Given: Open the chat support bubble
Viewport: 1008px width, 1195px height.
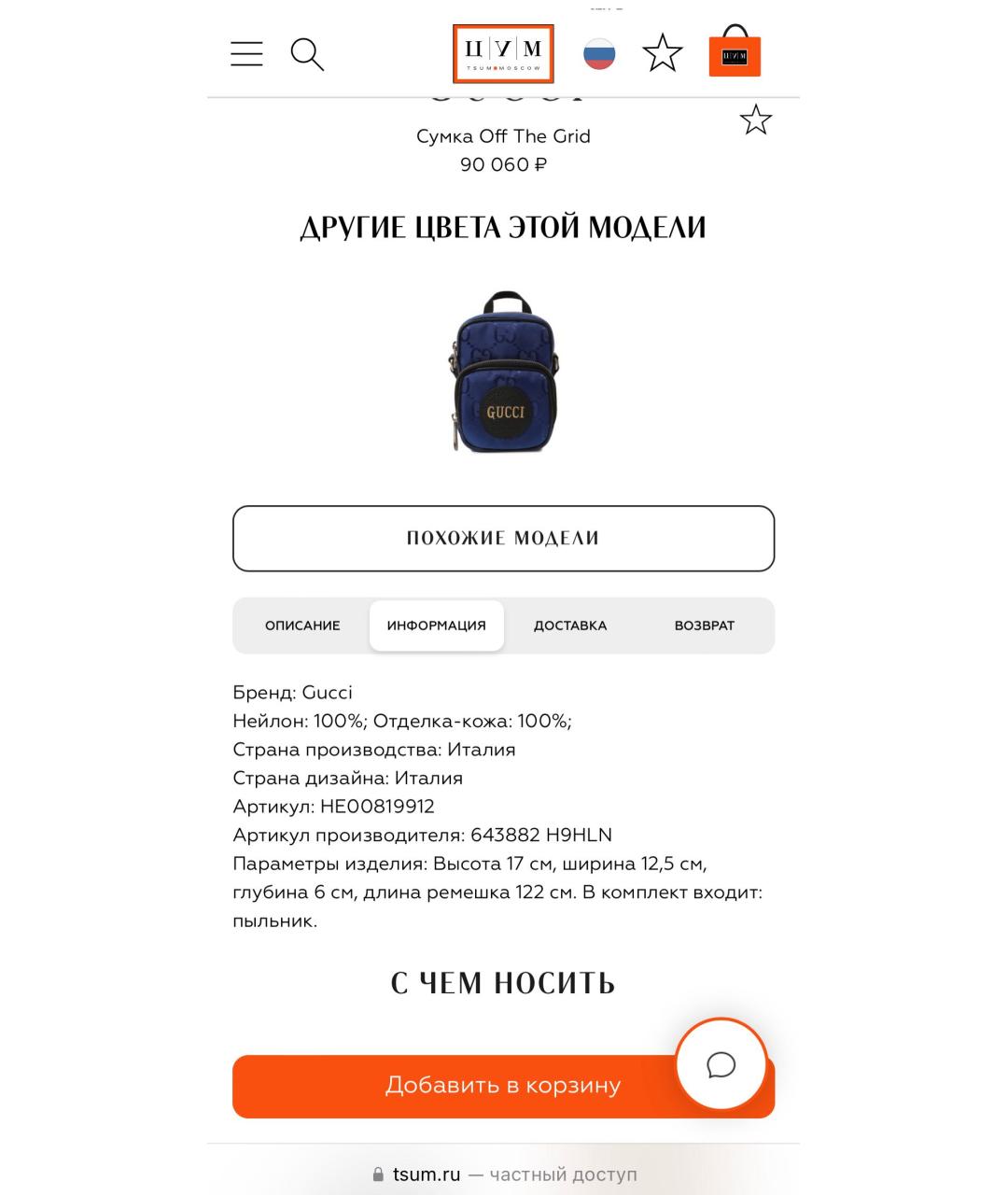Looking at the screenshot, I should (721, 1064).
